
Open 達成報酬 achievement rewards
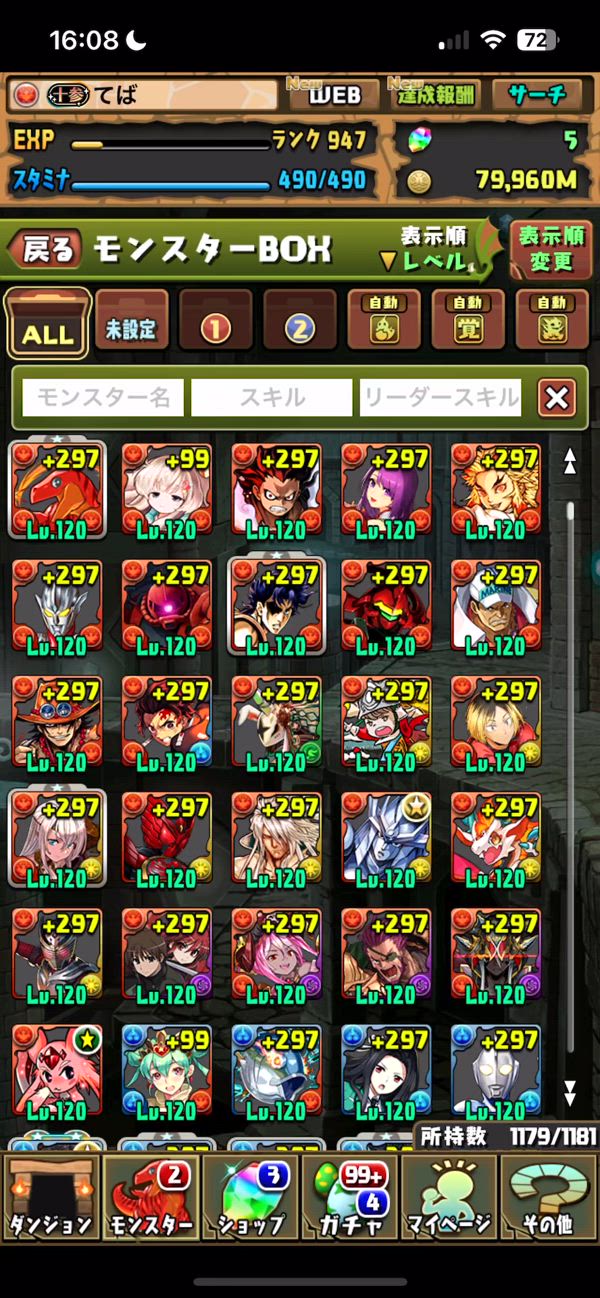click(x=435, y=96)
